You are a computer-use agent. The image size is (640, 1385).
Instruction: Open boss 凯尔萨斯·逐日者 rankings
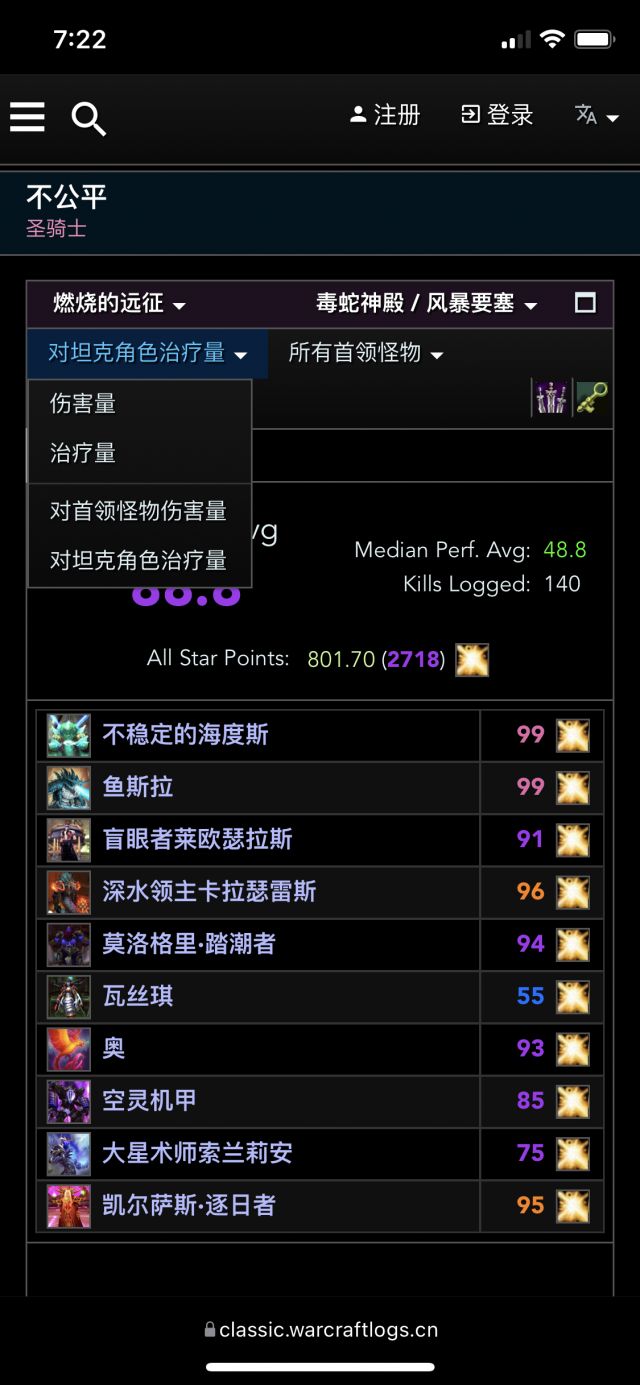(x=188, y=1205)
